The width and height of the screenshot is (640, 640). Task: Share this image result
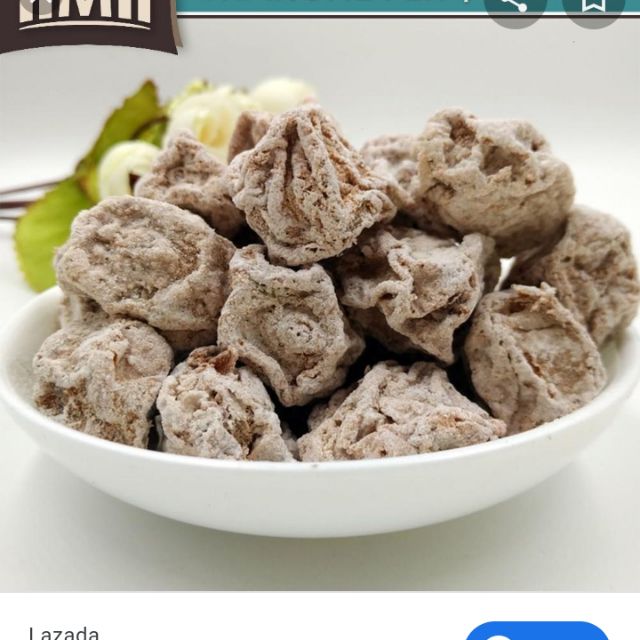tap(515, 6)
